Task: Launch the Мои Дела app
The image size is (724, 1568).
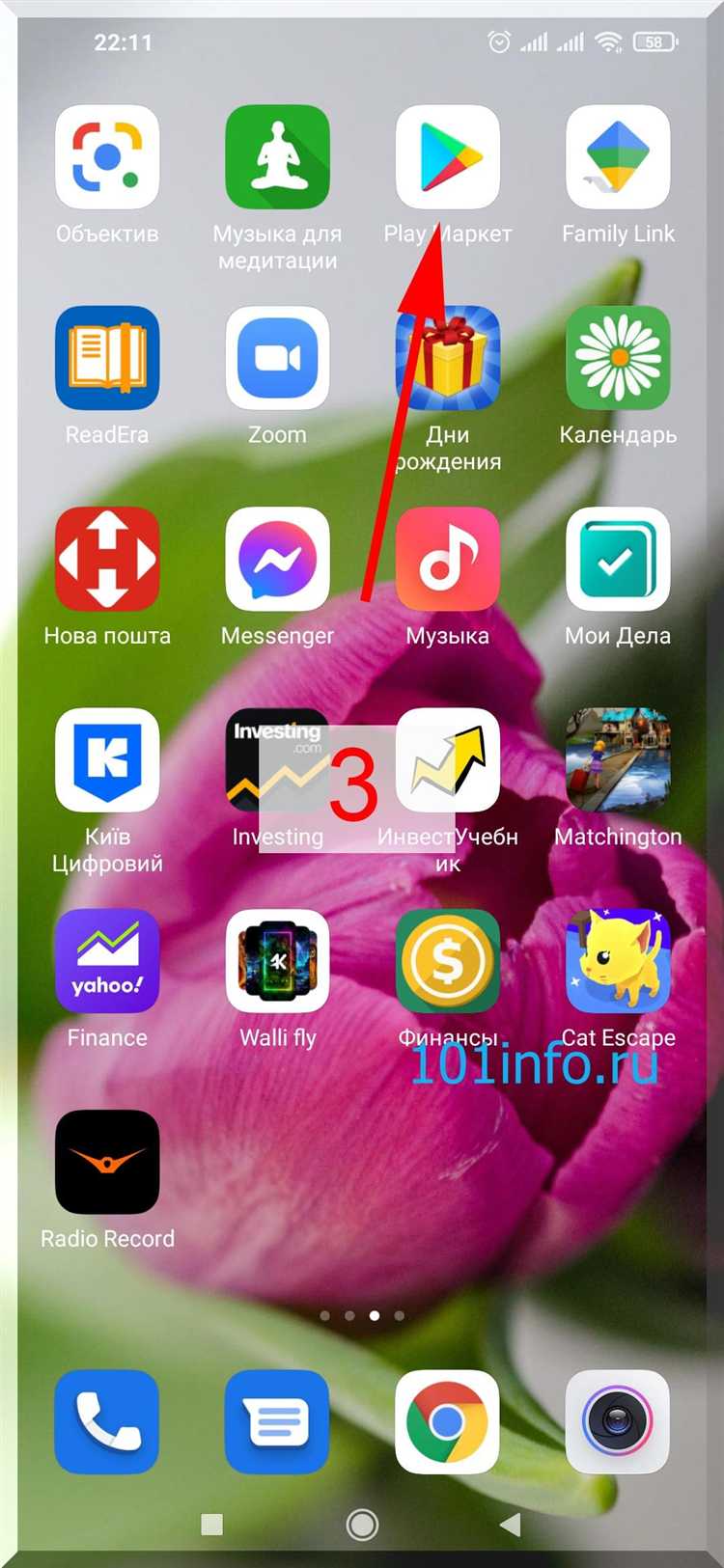Action: pos(618,559)
